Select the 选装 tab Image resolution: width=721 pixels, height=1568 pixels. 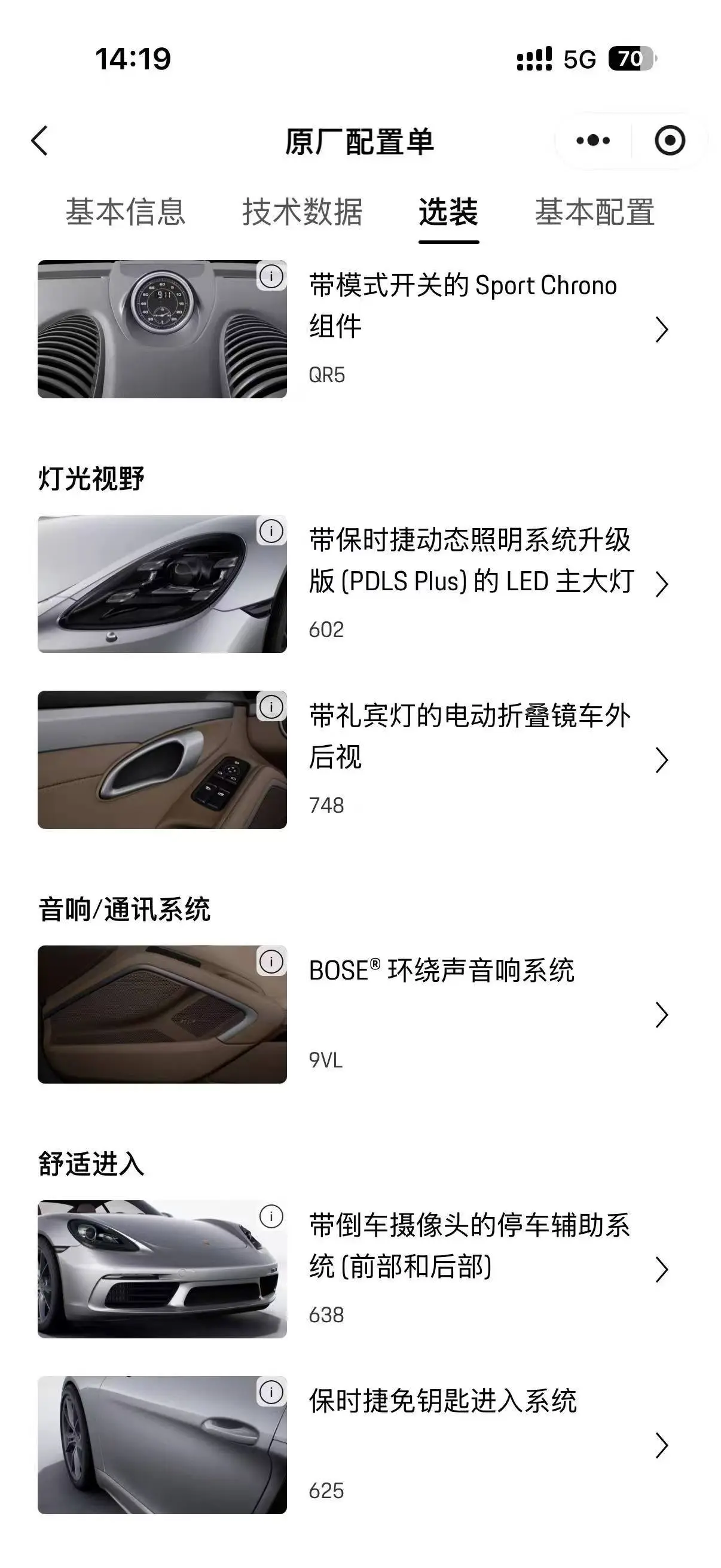(x=448, y=212)
